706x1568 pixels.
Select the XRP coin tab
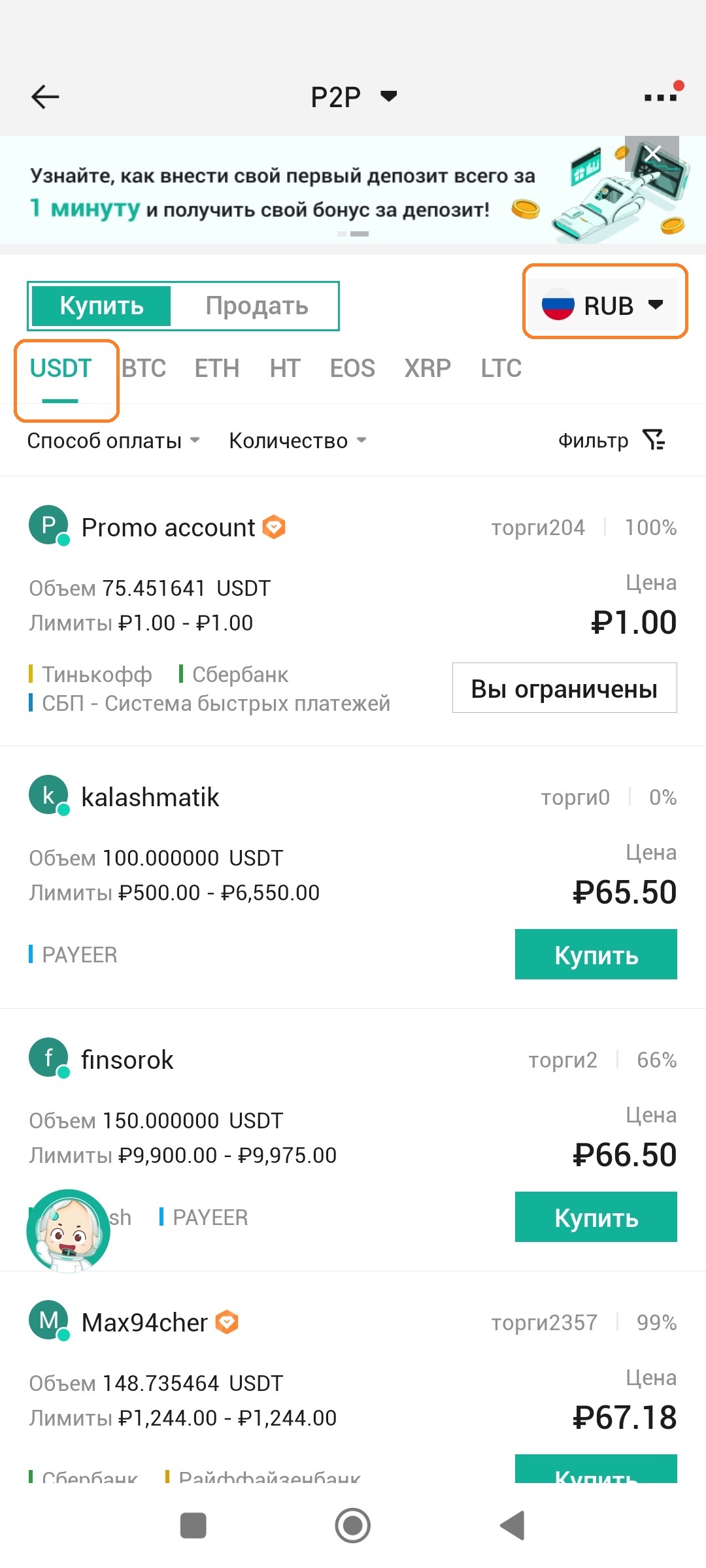(428, 368)
